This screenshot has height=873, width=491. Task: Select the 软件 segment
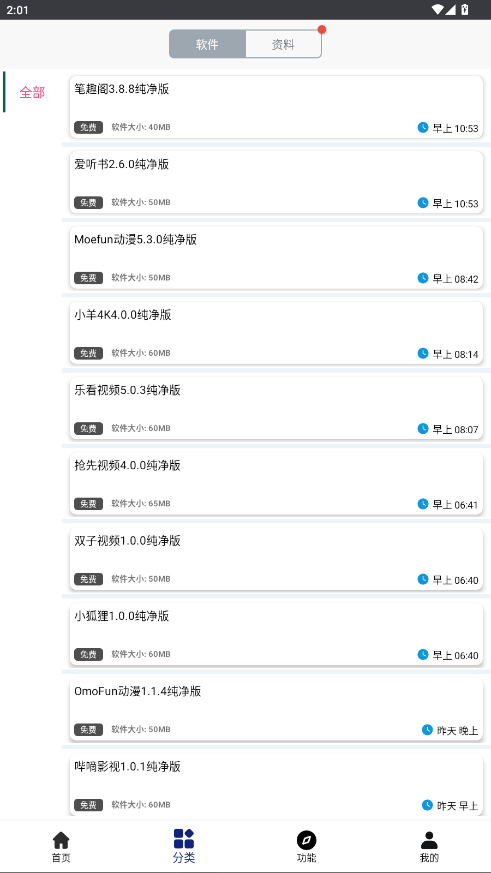207,45
